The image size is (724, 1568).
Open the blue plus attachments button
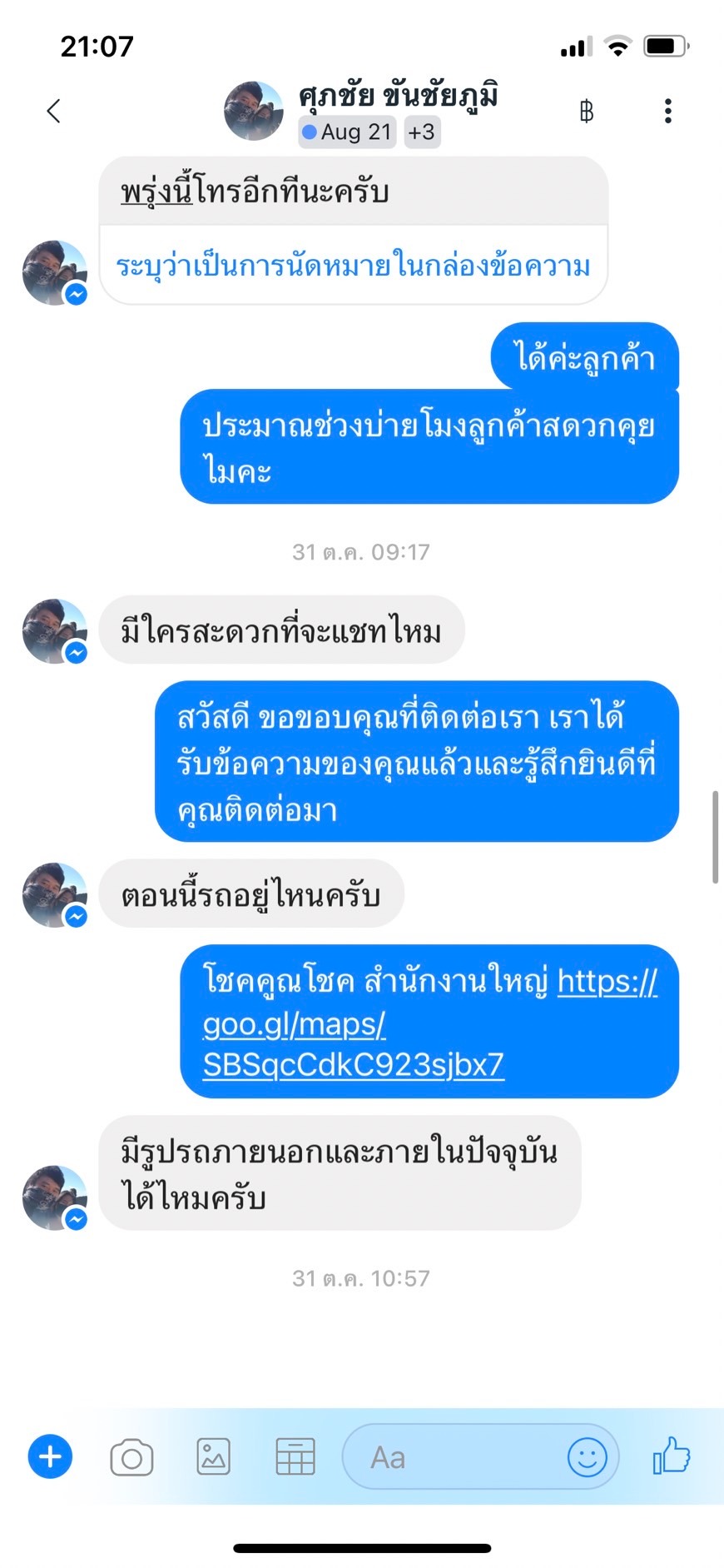50,1456
